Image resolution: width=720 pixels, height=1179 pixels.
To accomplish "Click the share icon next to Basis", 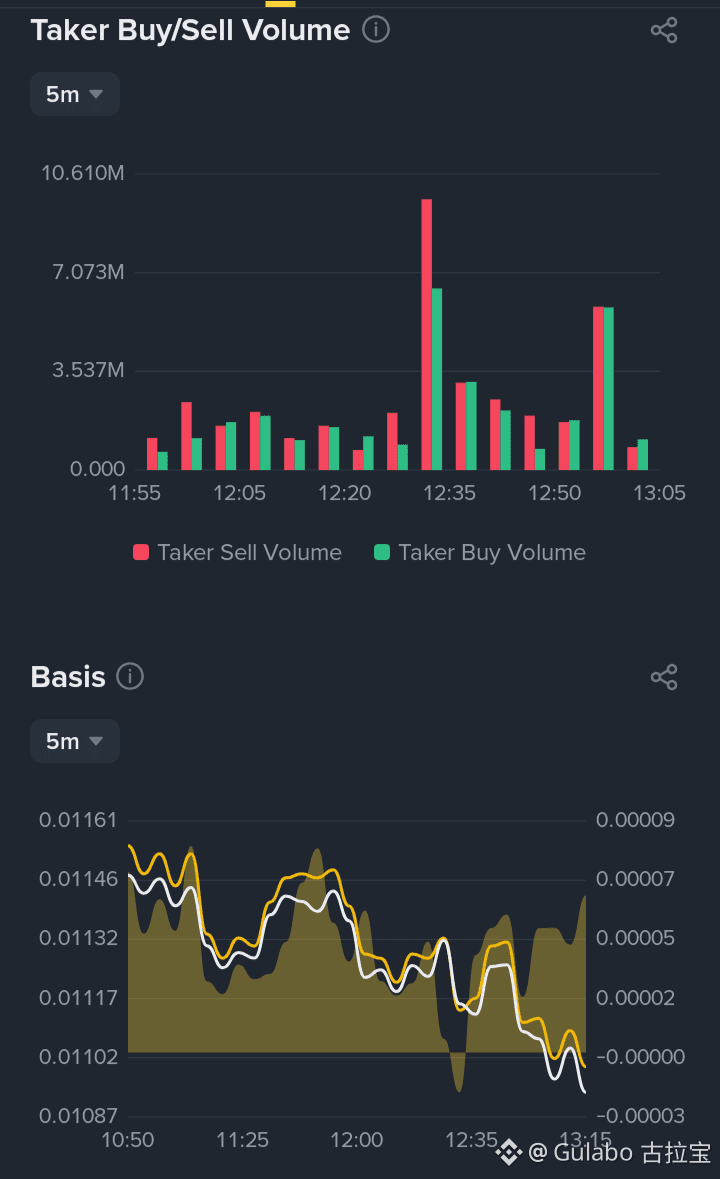I will pos(664,677).
